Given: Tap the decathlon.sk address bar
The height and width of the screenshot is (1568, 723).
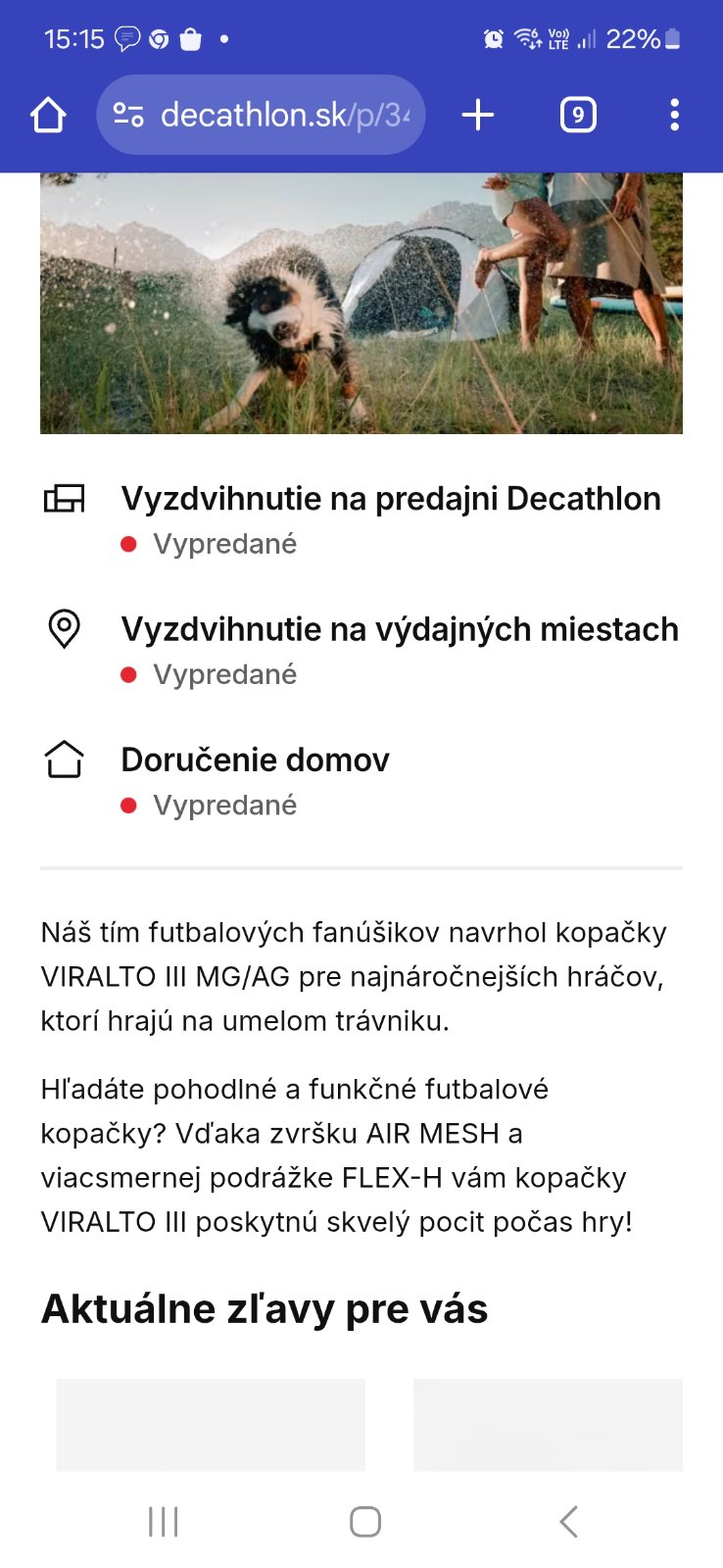Looking at the screenshot, I should [x=284, y=116].
